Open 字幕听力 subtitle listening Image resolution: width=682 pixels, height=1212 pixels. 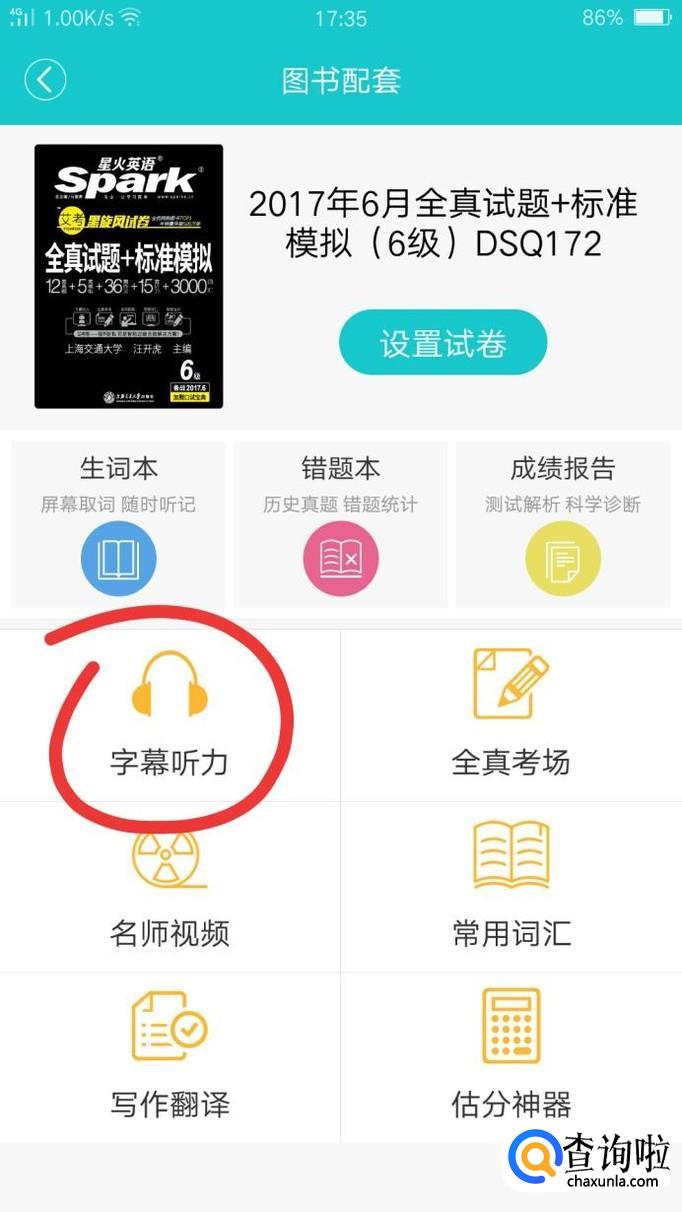[169, 715]
